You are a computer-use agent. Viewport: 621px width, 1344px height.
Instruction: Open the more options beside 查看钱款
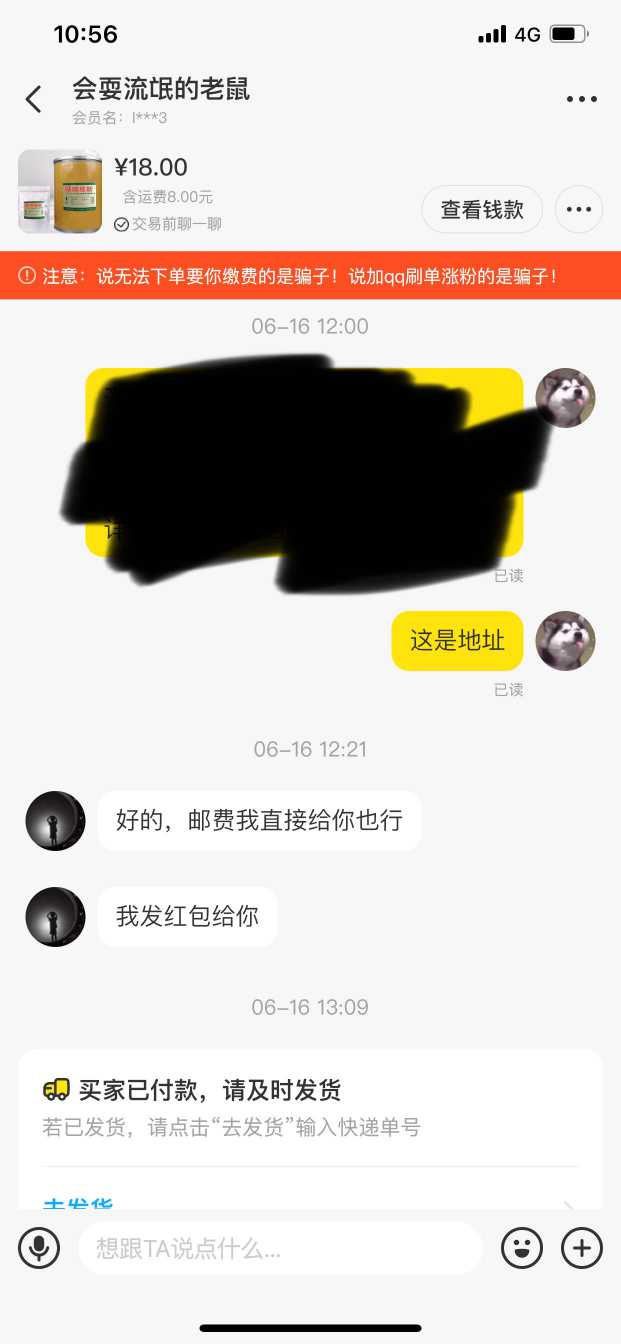pos(579,210)
